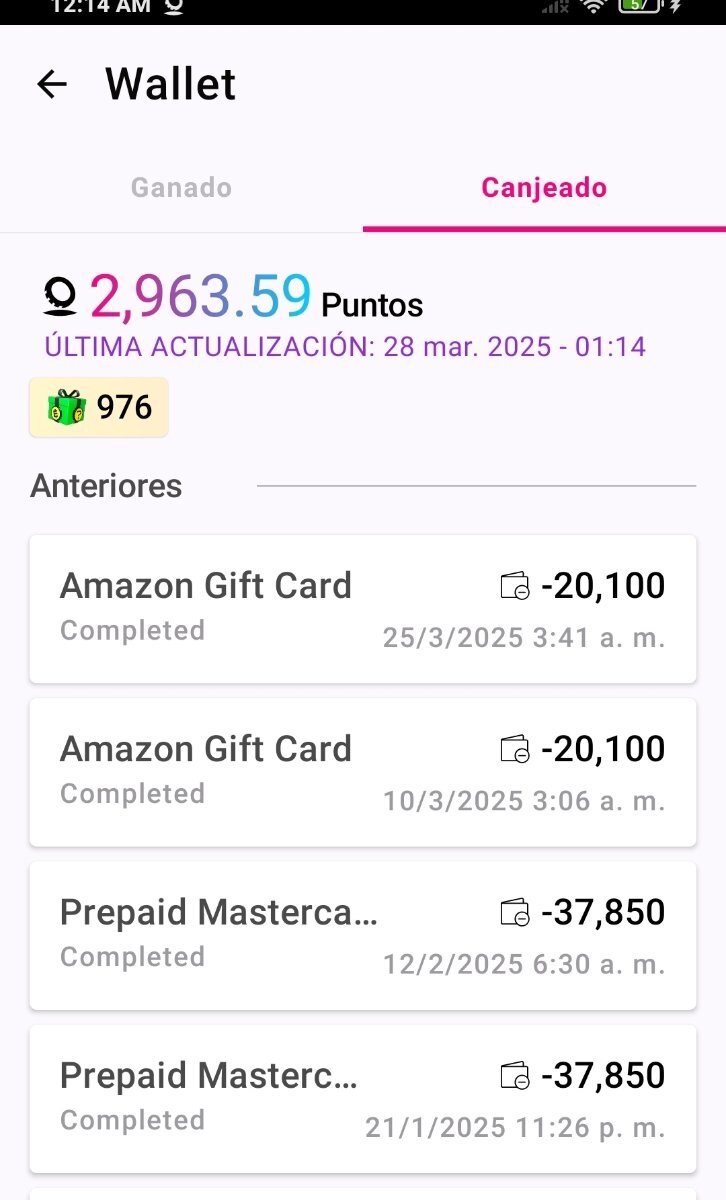The image size is (726, 1200).
Task: Tap the gift box 976 chip
Action: click(x=99, y=407)
